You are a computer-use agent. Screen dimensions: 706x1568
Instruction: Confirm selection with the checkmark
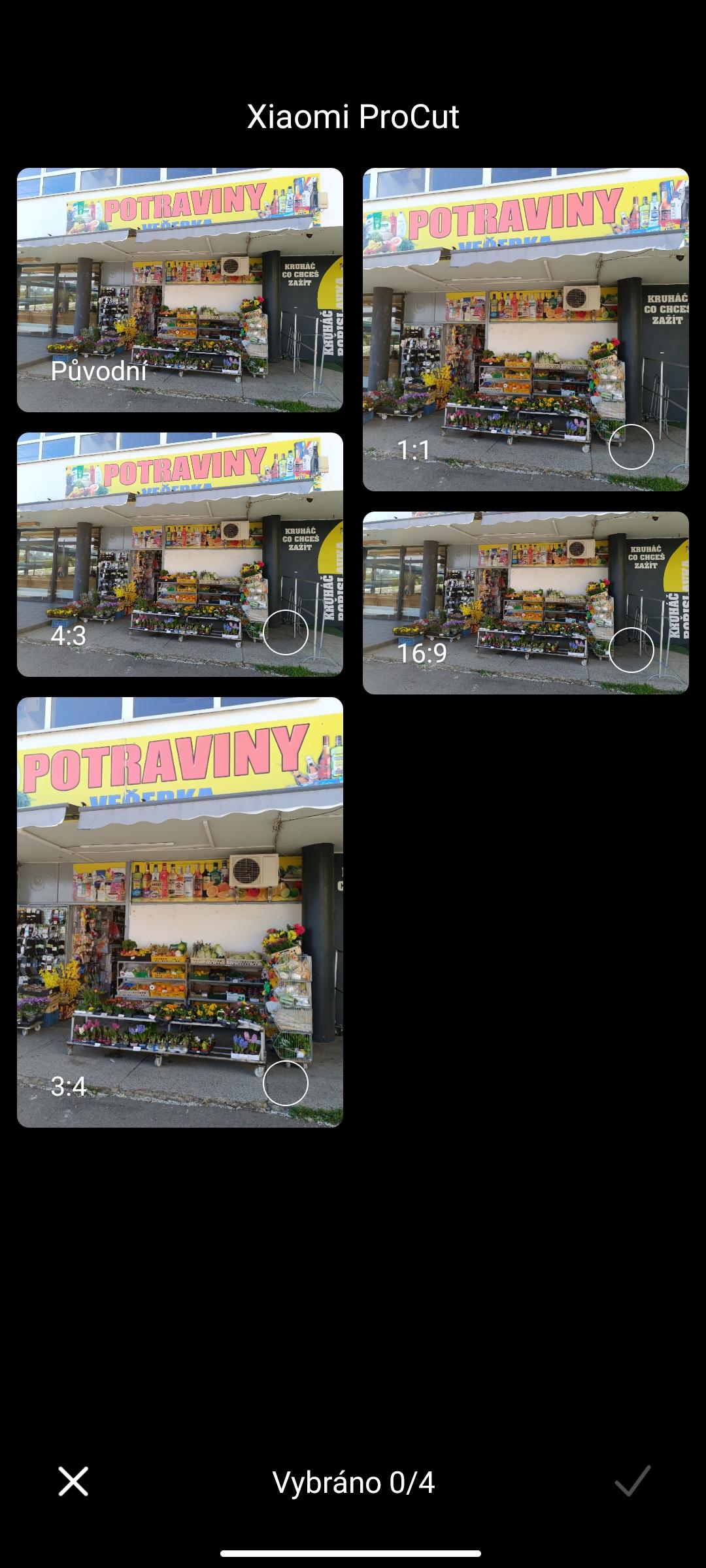[x=633, y=1481]
